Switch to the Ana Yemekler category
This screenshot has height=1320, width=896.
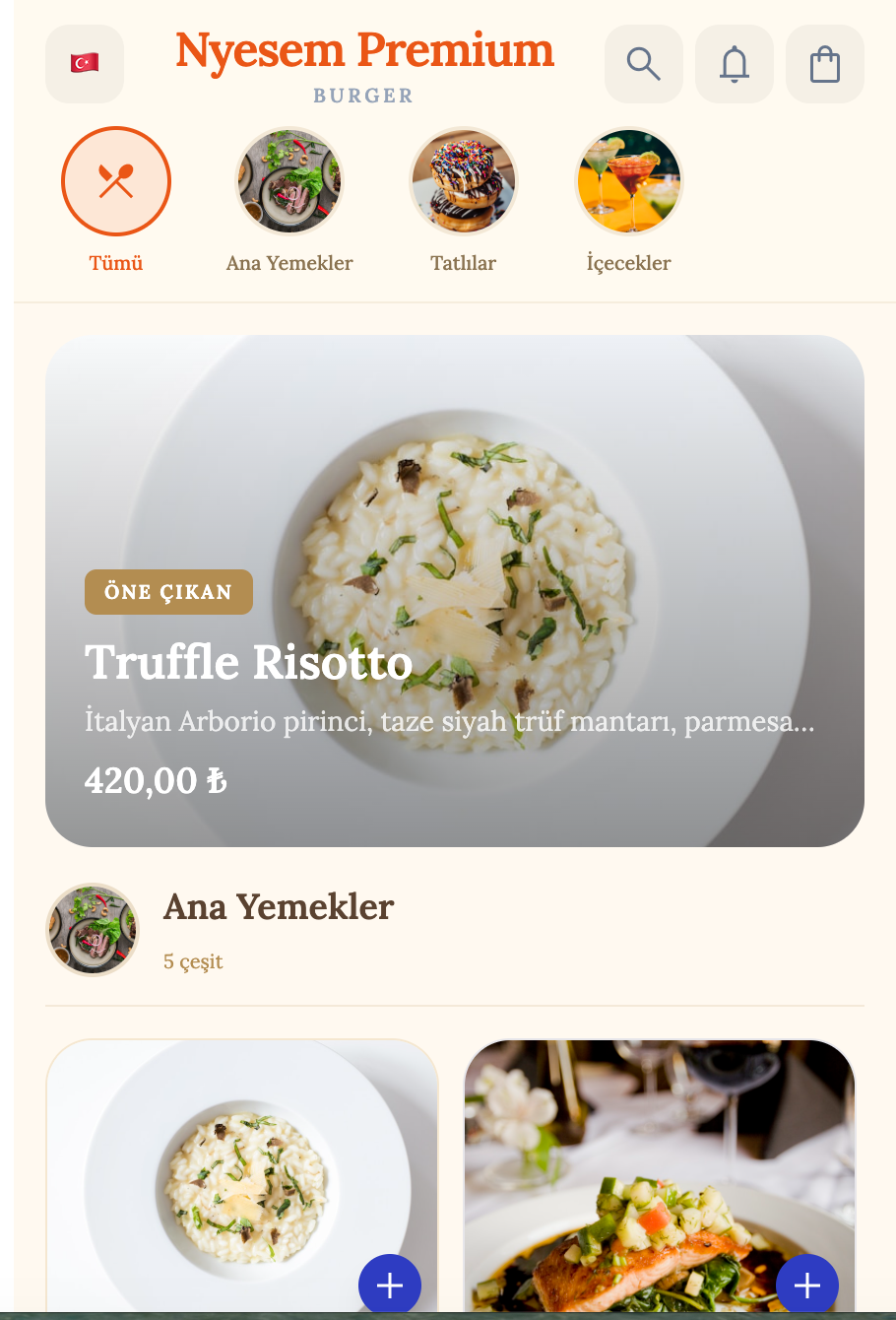click(289, 182)
